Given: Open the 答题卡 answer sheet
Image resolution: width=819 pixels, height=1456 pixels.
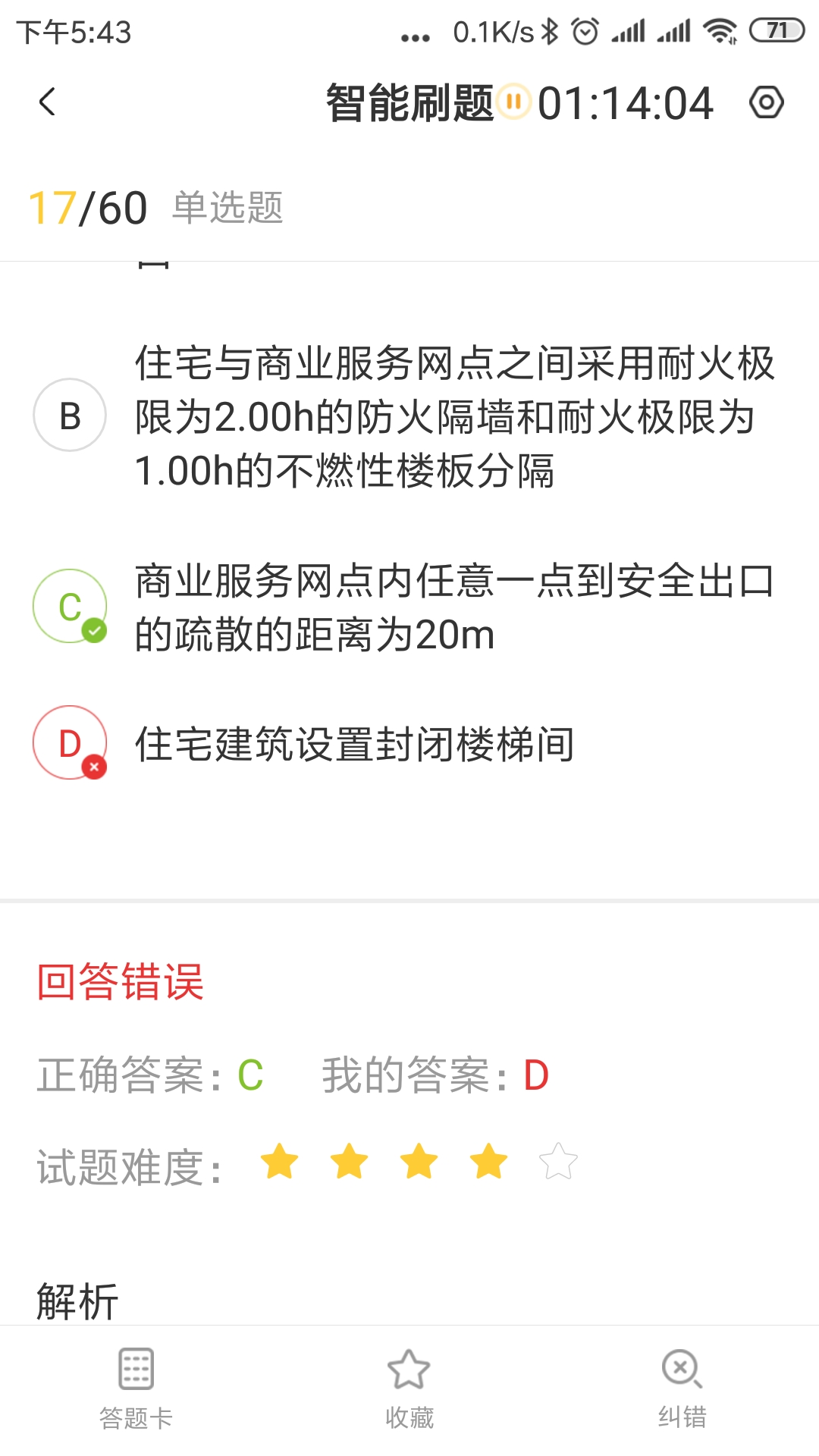Looking at the screenshot, I should [136, 1389].
